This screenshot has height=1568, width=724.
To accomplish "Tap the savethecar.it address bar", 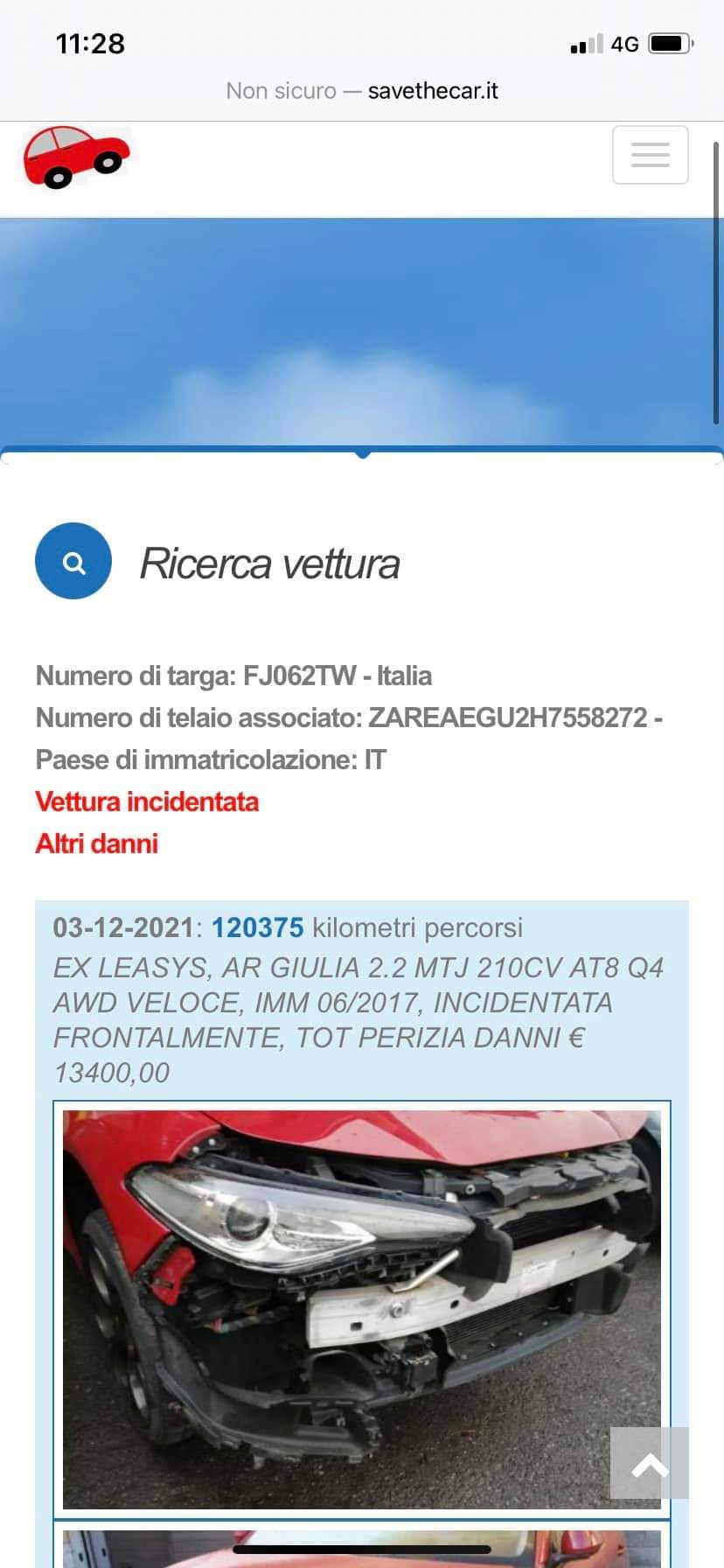I will tap(362, 91).
